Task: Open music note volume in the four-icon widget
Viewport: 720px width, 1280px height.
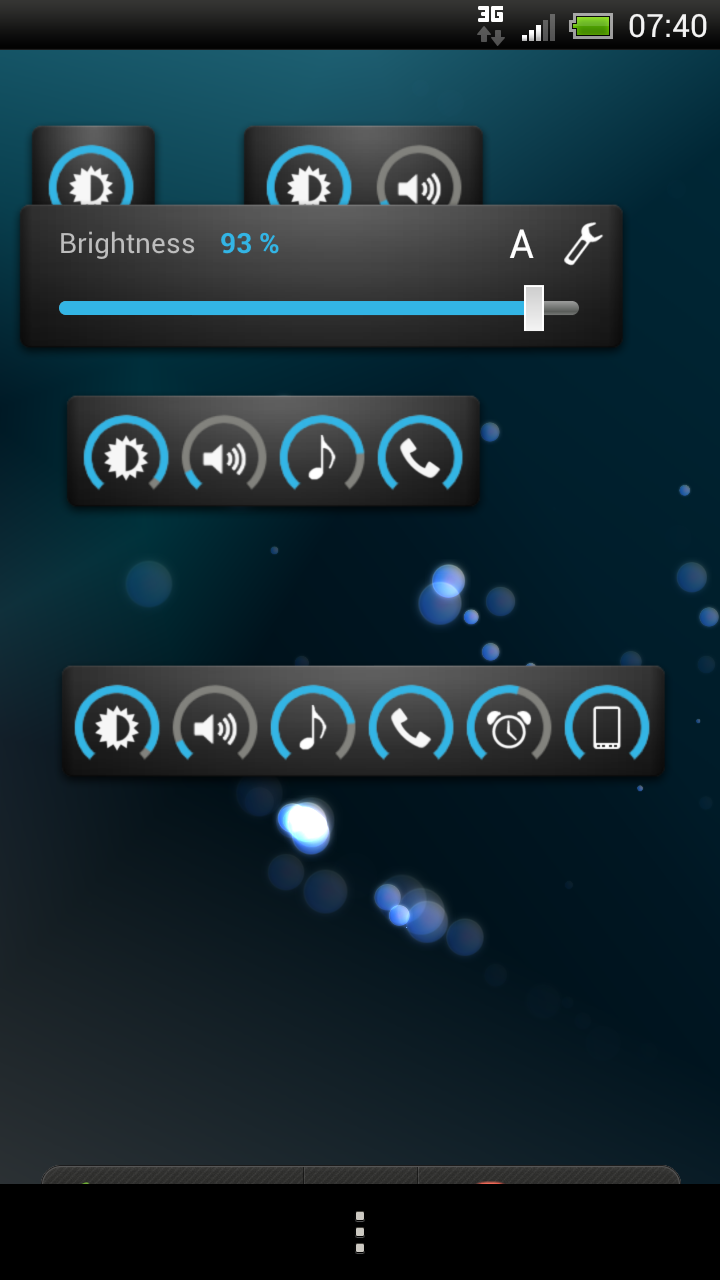Action: tap(322, 458)
